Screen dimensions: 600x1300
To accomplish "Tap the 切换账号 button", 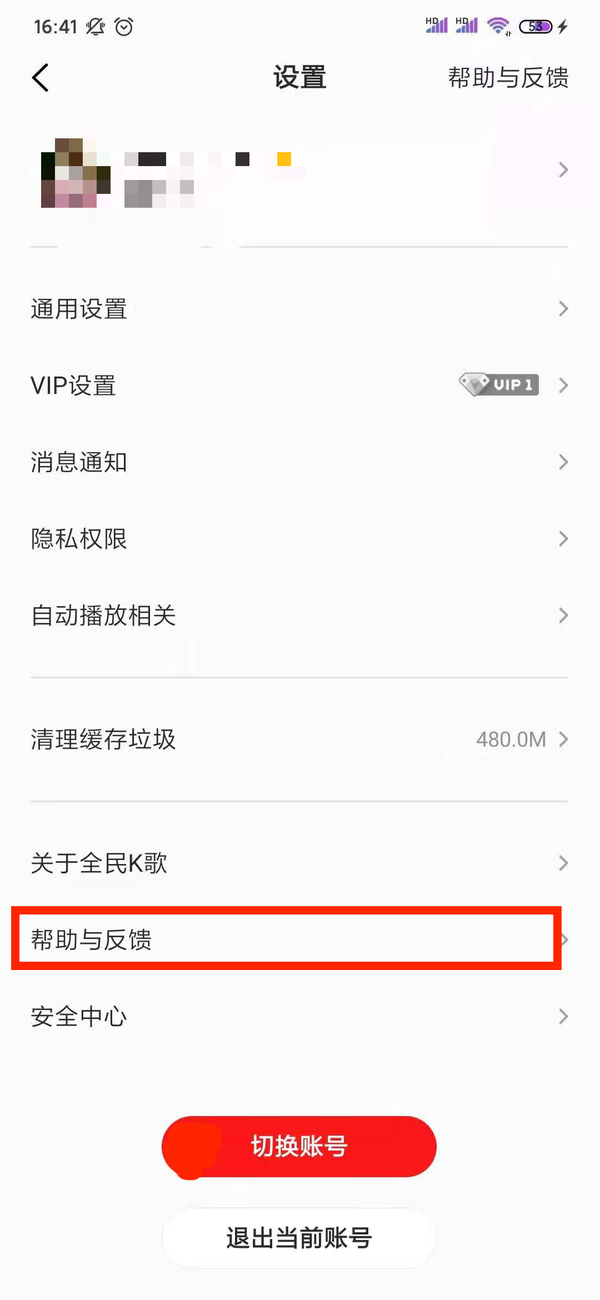I will [299, 1146].
